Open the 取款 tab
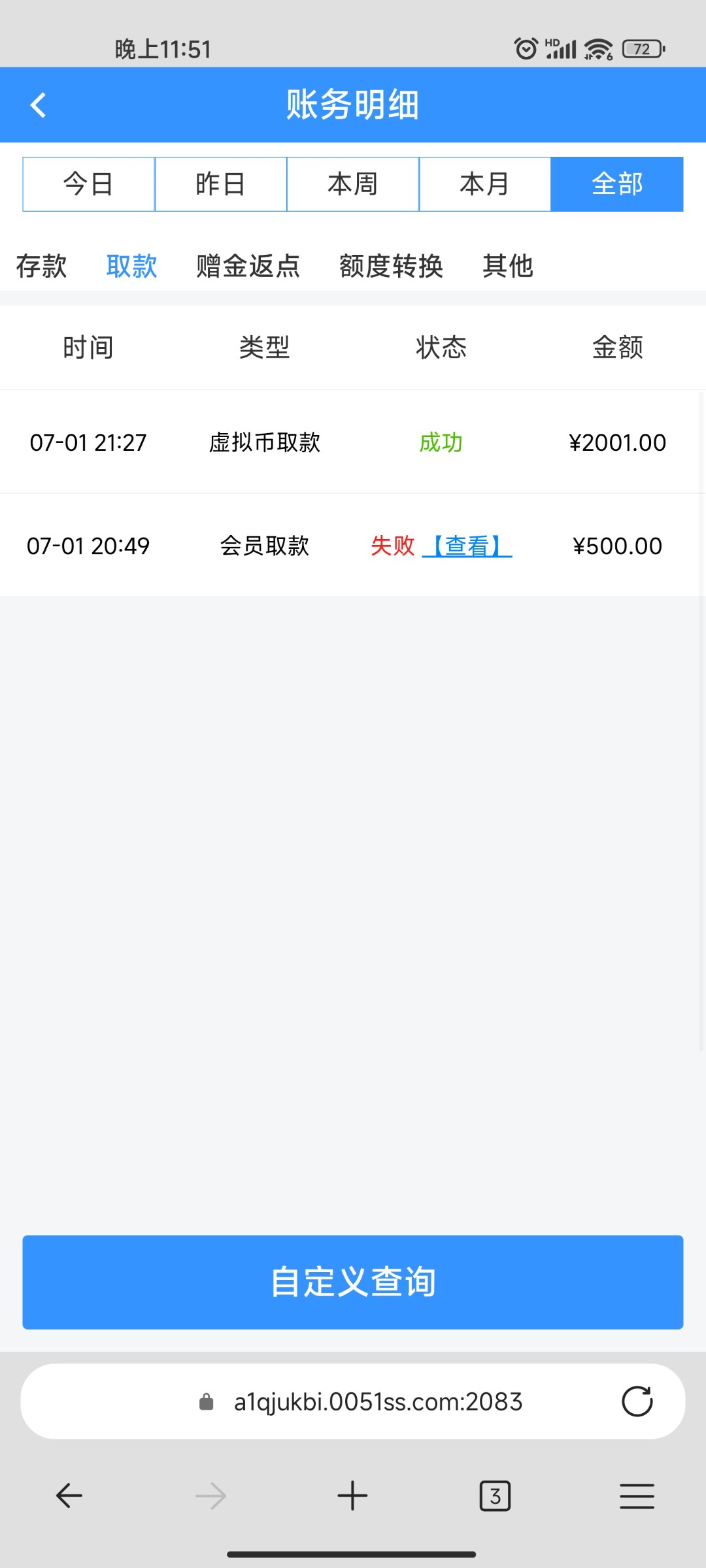The width and height of the screenshot is (706, 1568). point(131,267)
